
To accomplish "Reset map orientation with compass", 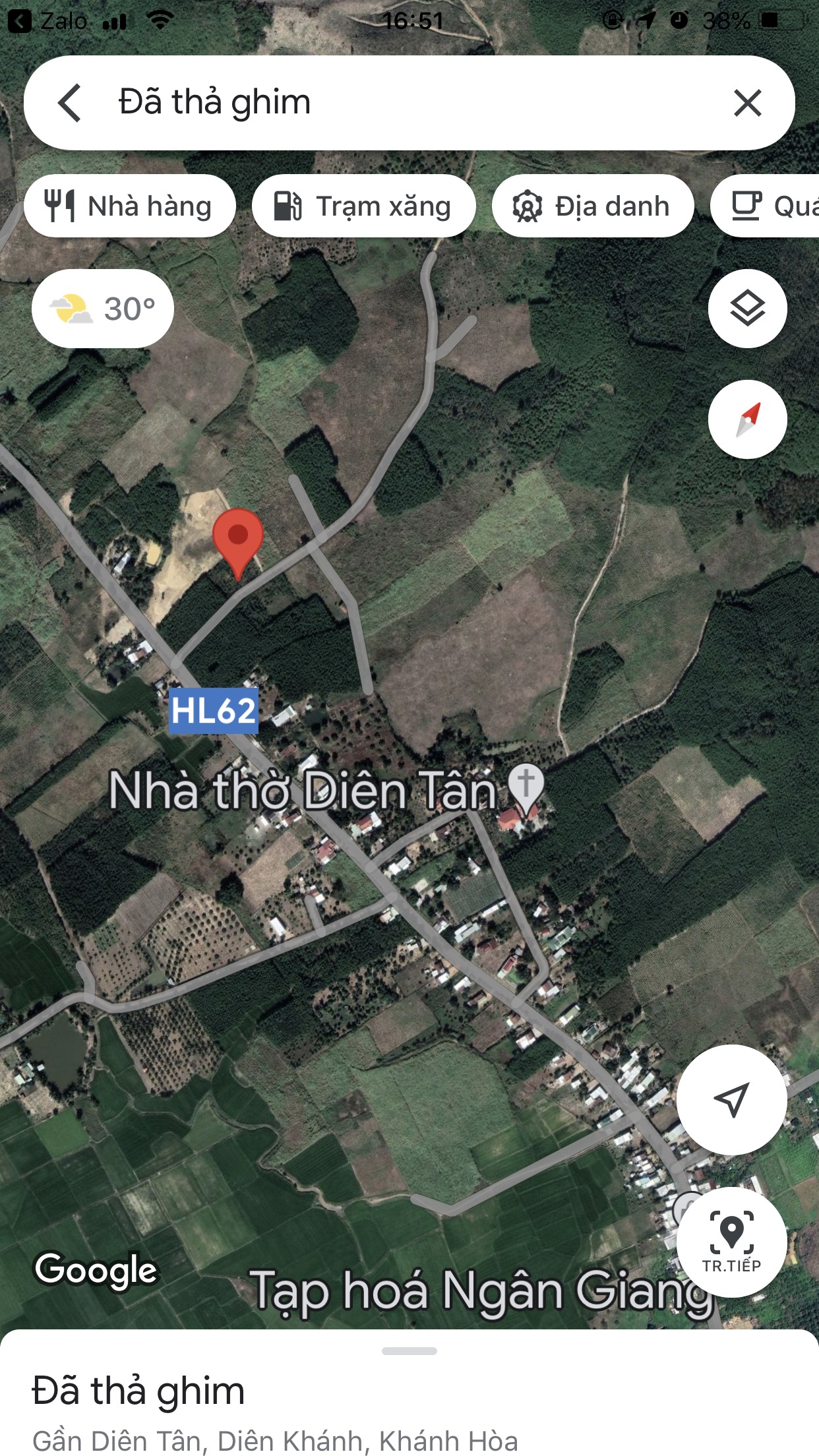I will point(747,419).
